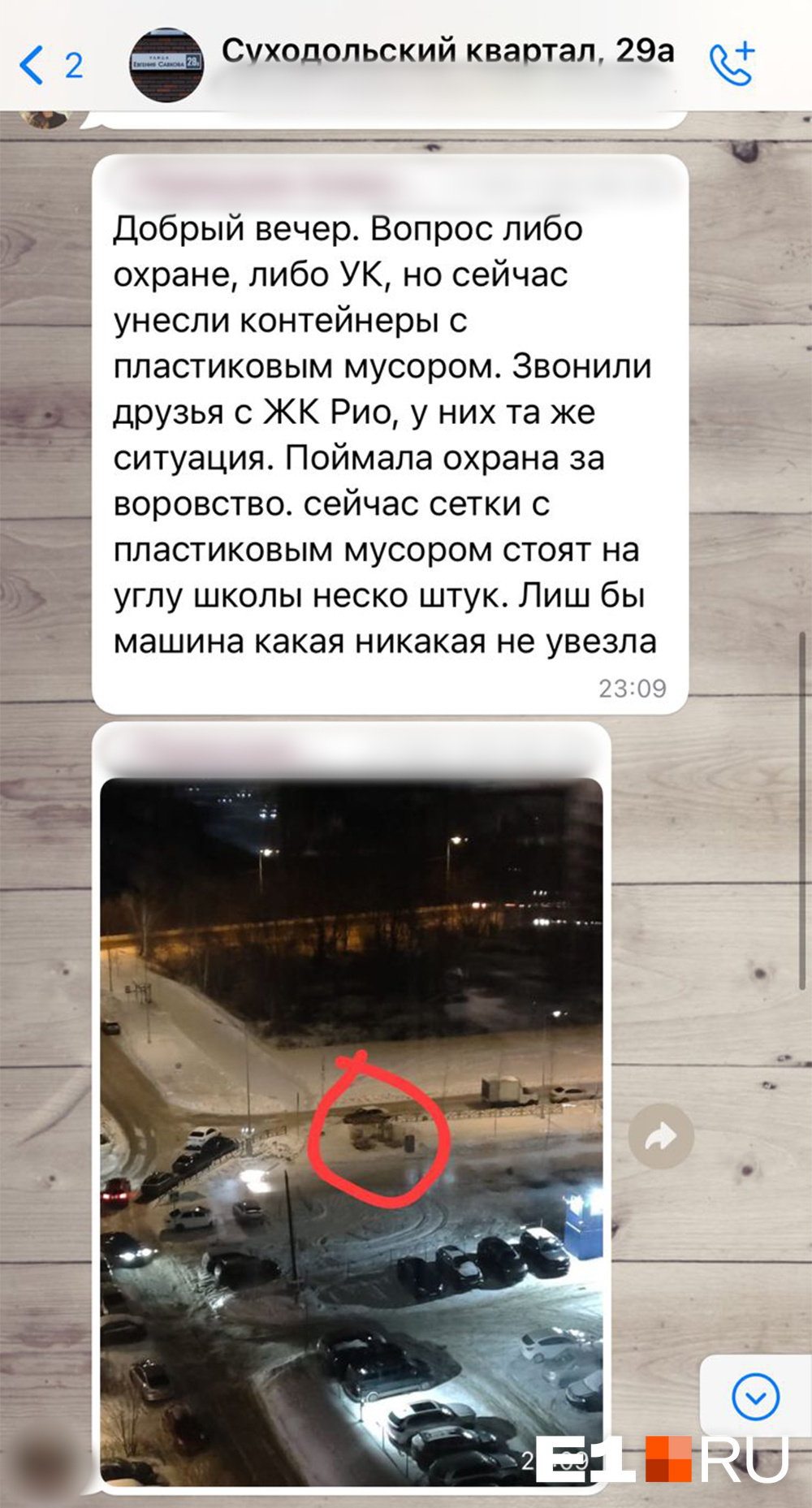Screen dimensions: 812x1508
Task: Jump to the latest messages
Action: [x=755, y=1397]
